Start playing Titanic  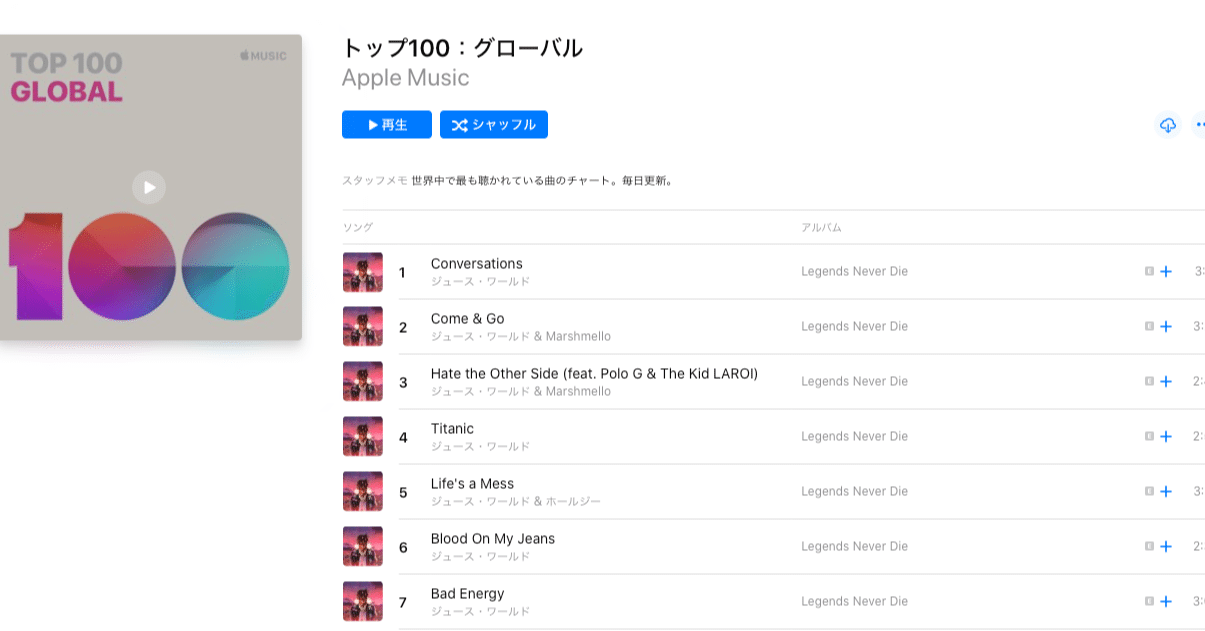click(x=452, y=429)
